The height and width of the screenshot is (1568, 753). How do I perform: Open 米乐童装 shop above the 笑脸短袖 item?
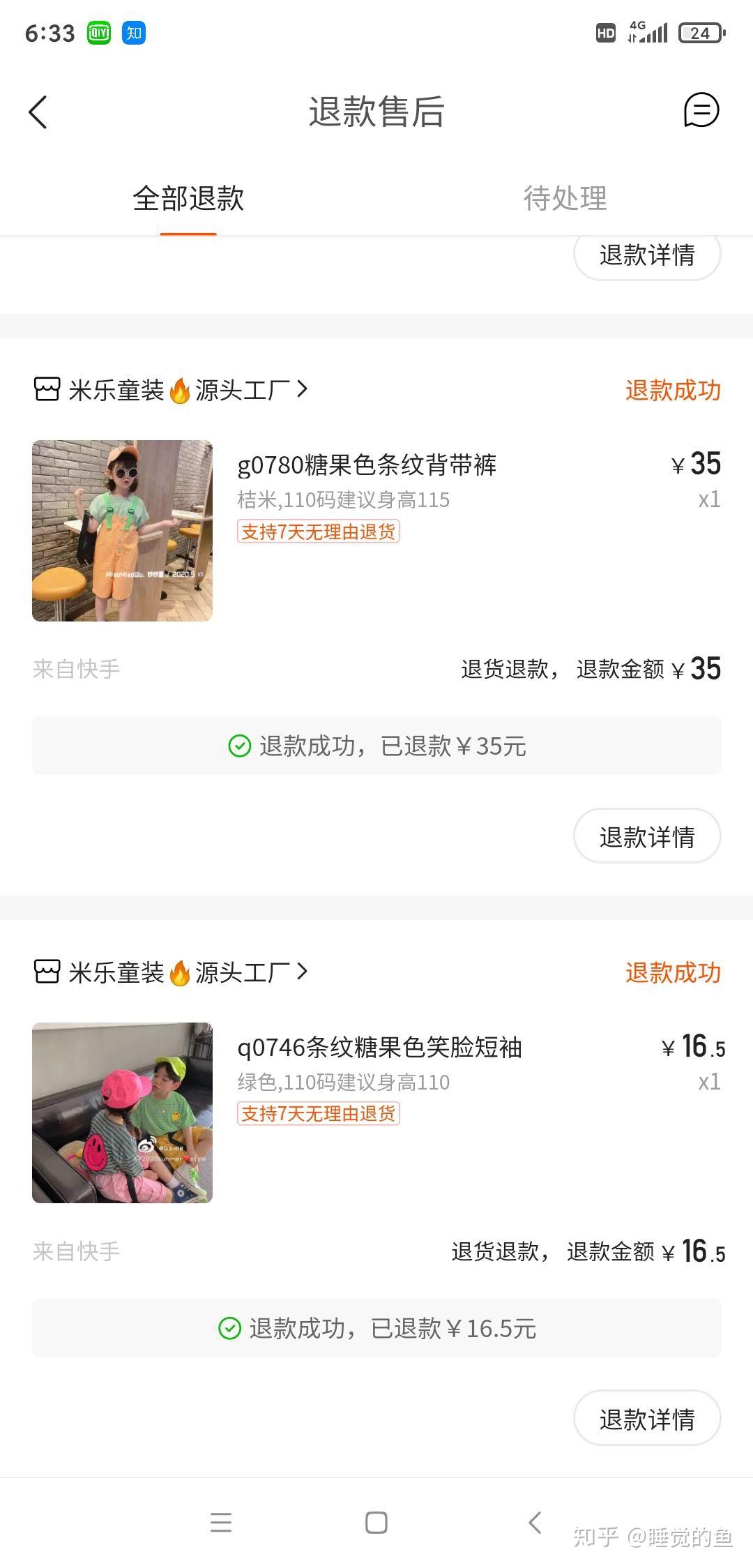click(x=171, y=972)
